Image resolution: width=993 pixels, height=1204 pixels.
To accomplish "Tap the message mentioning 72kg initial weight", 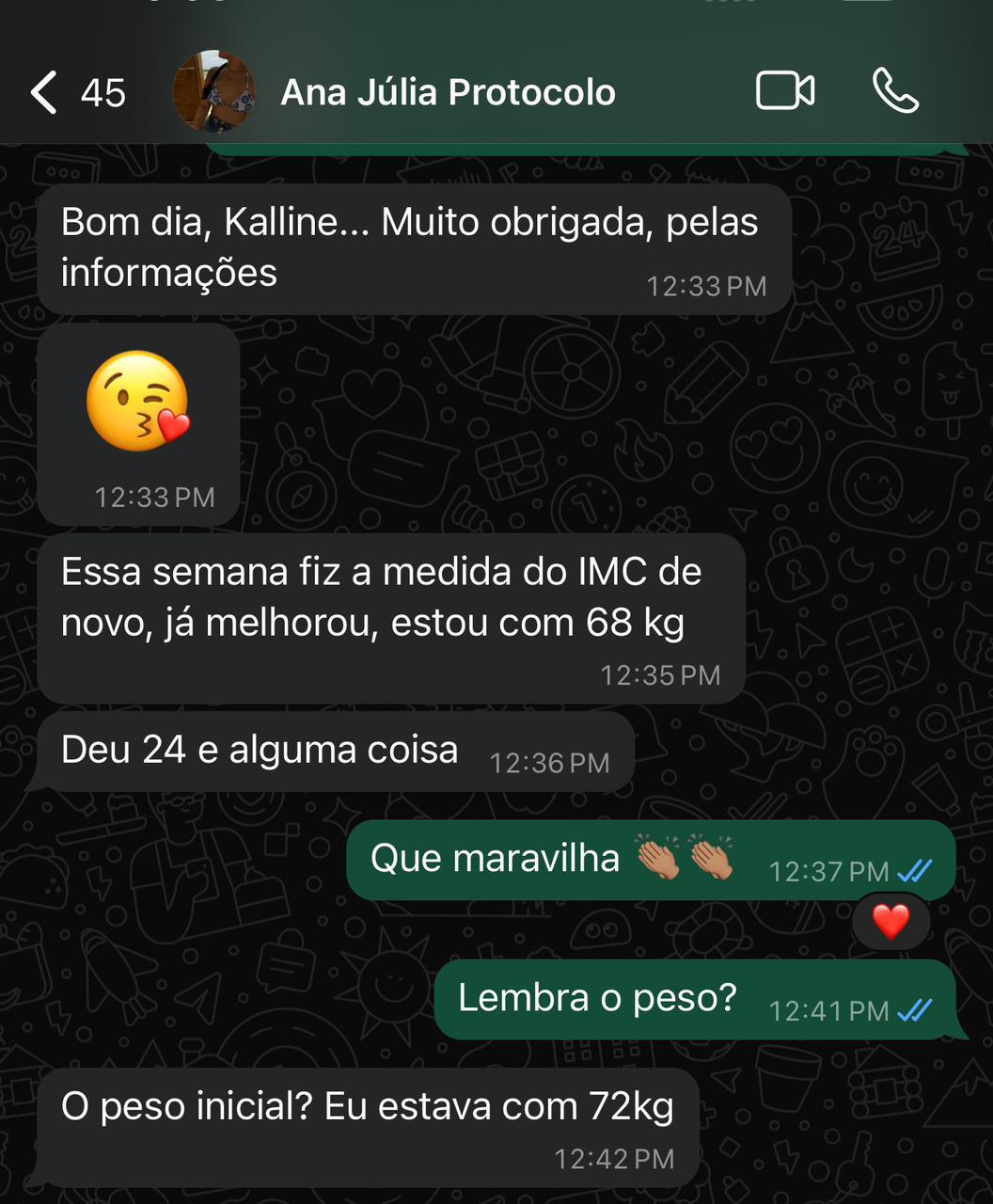I will tap(367, 1106).
